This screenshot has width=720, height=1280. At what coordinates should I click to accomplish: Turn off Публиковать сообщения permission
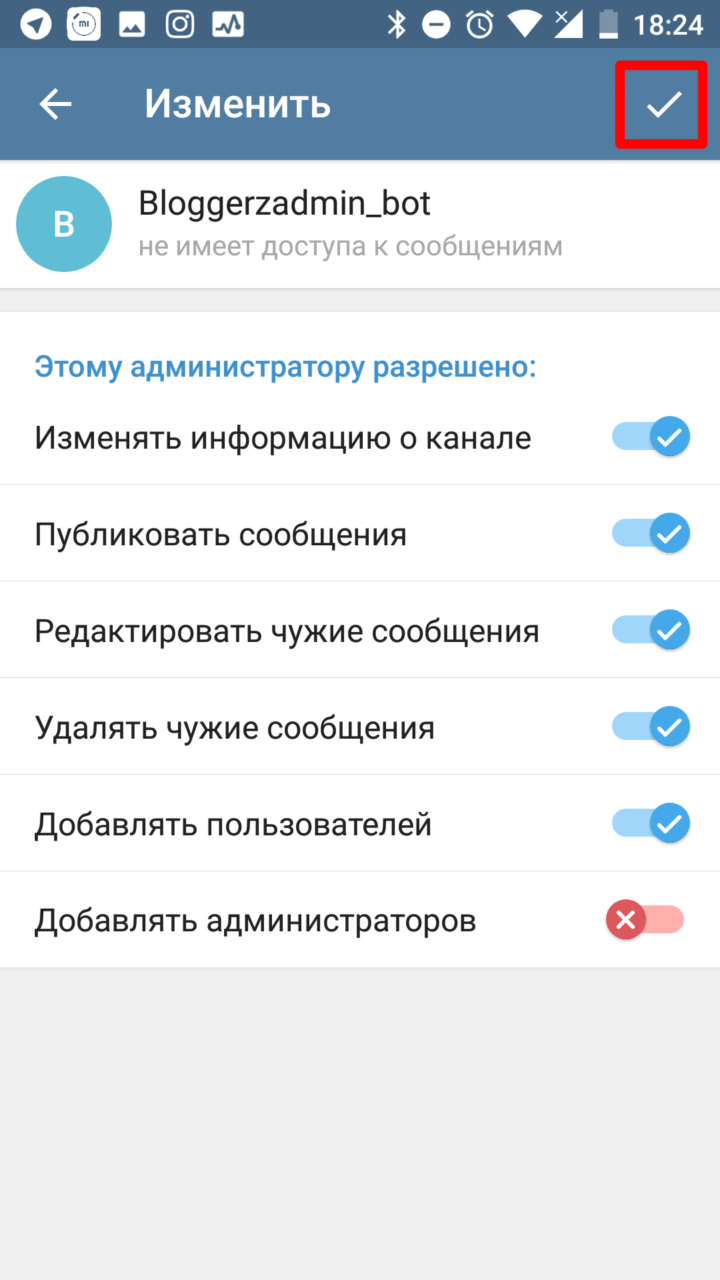tap(651, 533)
